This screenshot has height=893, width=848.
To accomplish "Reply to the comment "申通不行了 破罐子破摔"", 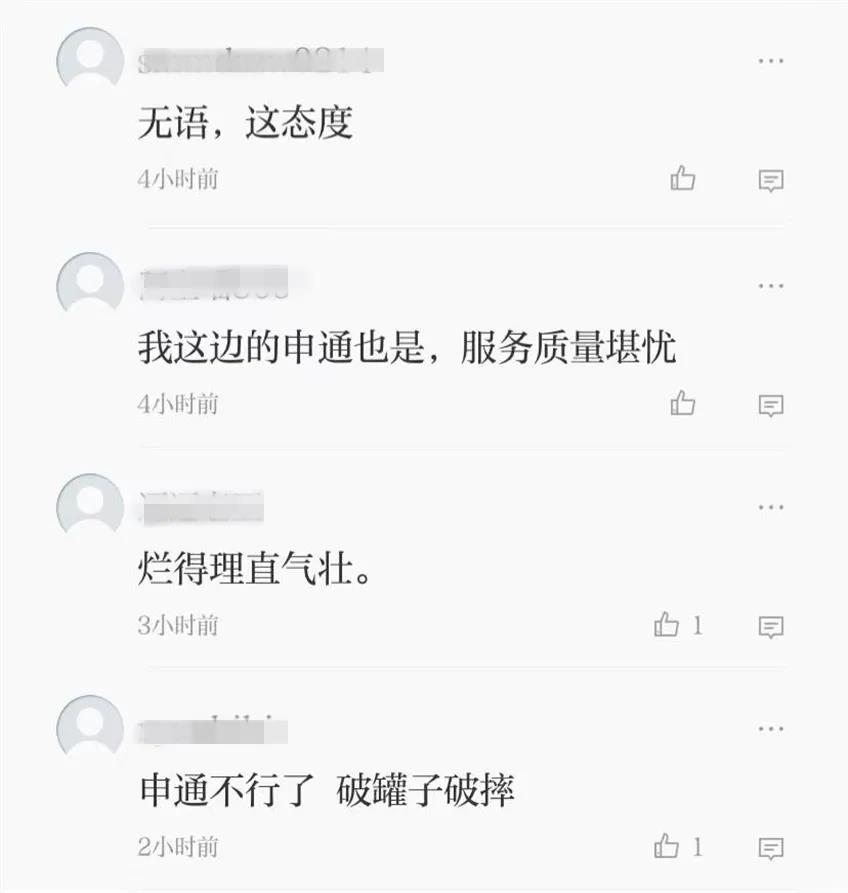I will point(770,850).
